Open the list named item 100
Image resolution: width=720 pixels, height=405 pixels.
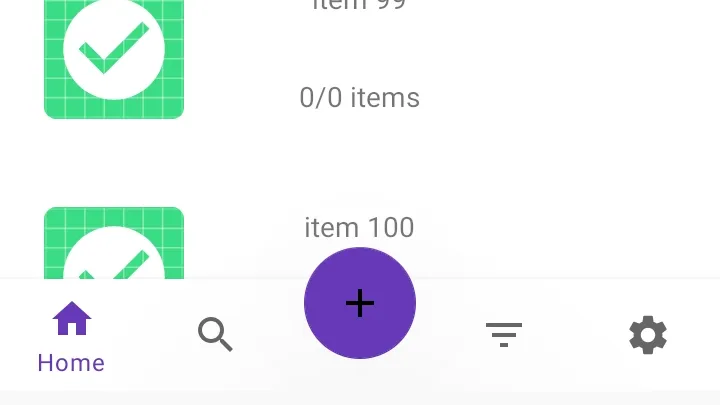pyautogui.click(x=359, y=228)
